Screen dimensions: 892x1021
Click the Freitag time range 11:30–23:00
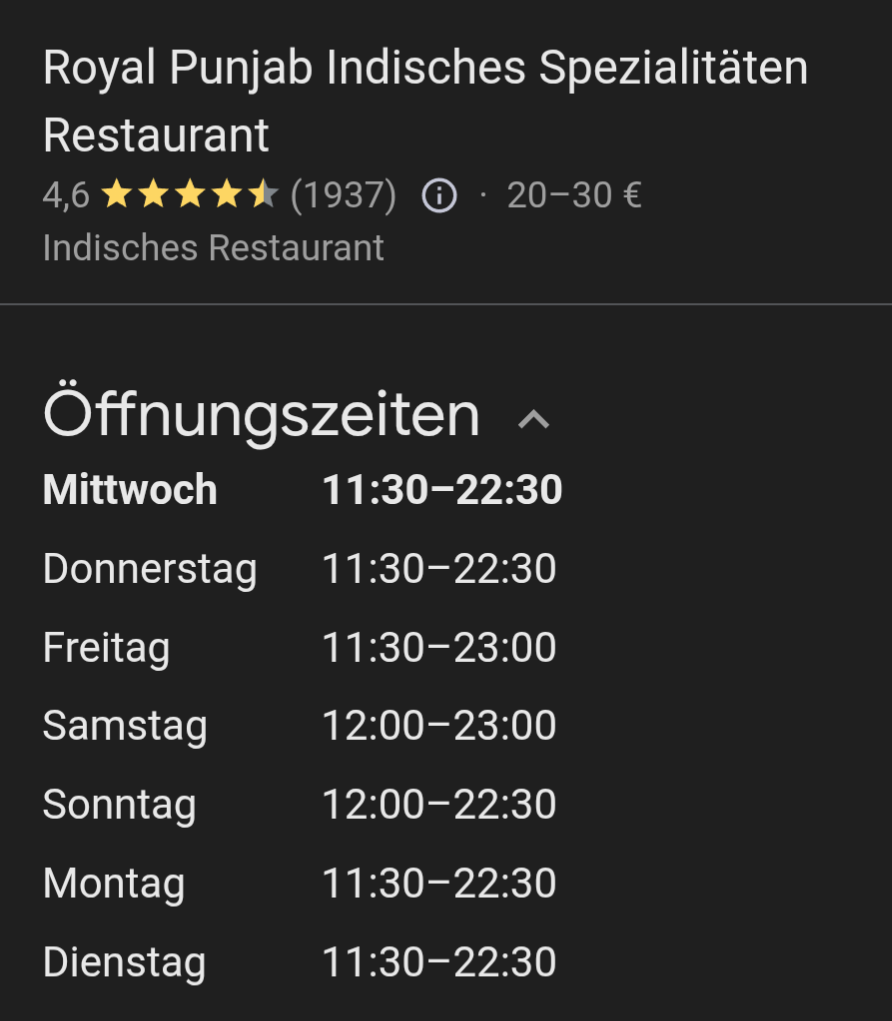pyautogui.click(x=441, y=647)
